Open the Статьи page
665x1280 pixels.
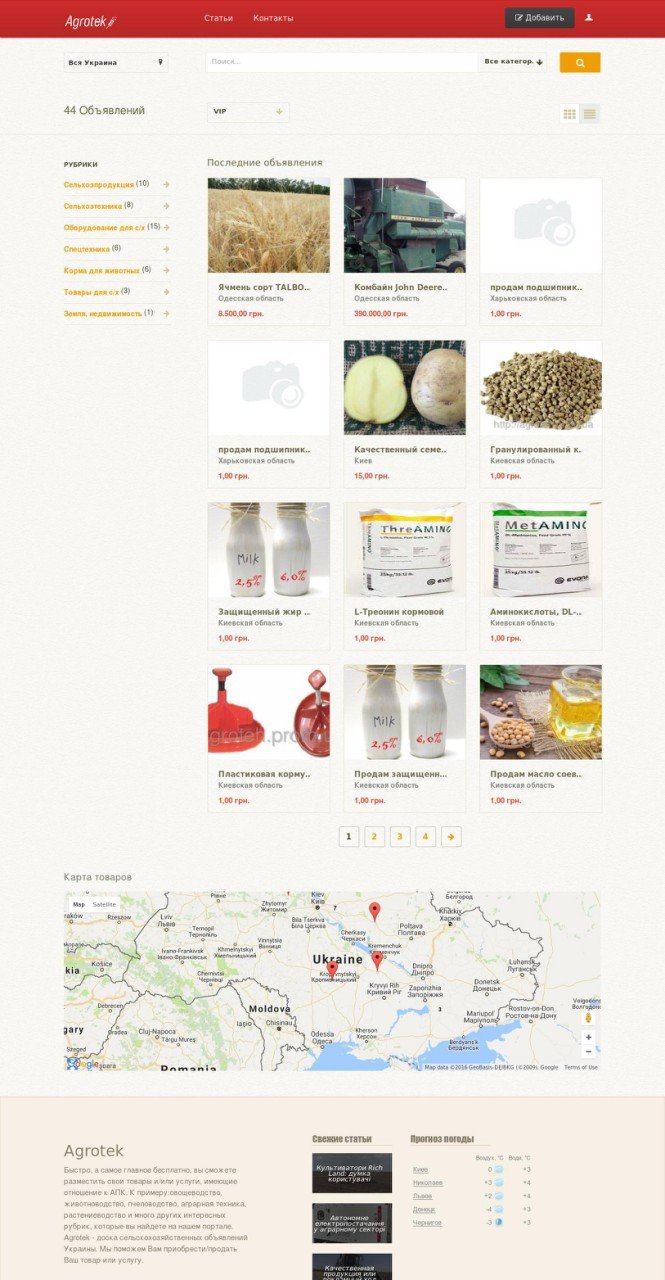pyautogui.click(x=218, y=18)
